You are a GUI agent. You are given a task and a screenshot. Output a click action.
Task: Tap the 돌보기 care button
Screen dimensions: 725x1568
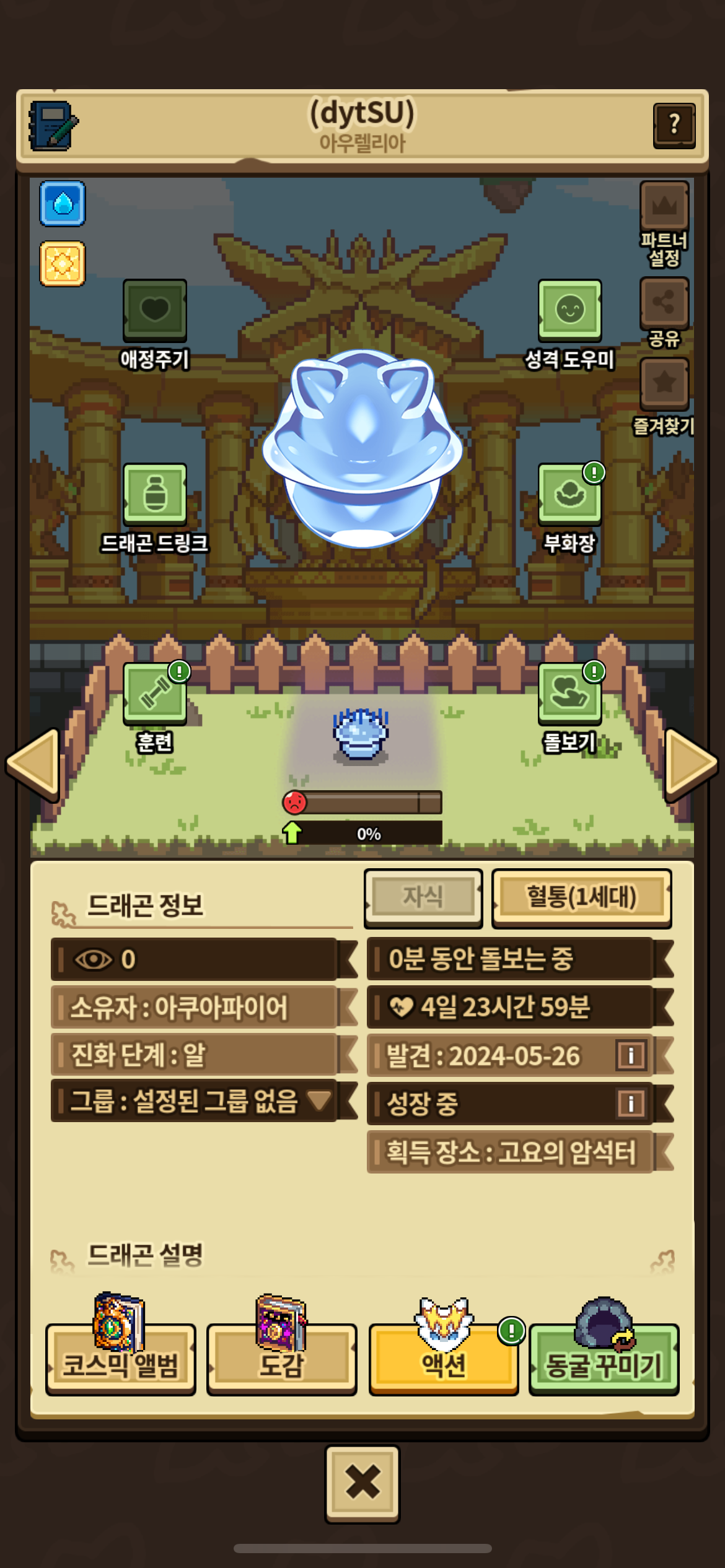tap(569, 694)
